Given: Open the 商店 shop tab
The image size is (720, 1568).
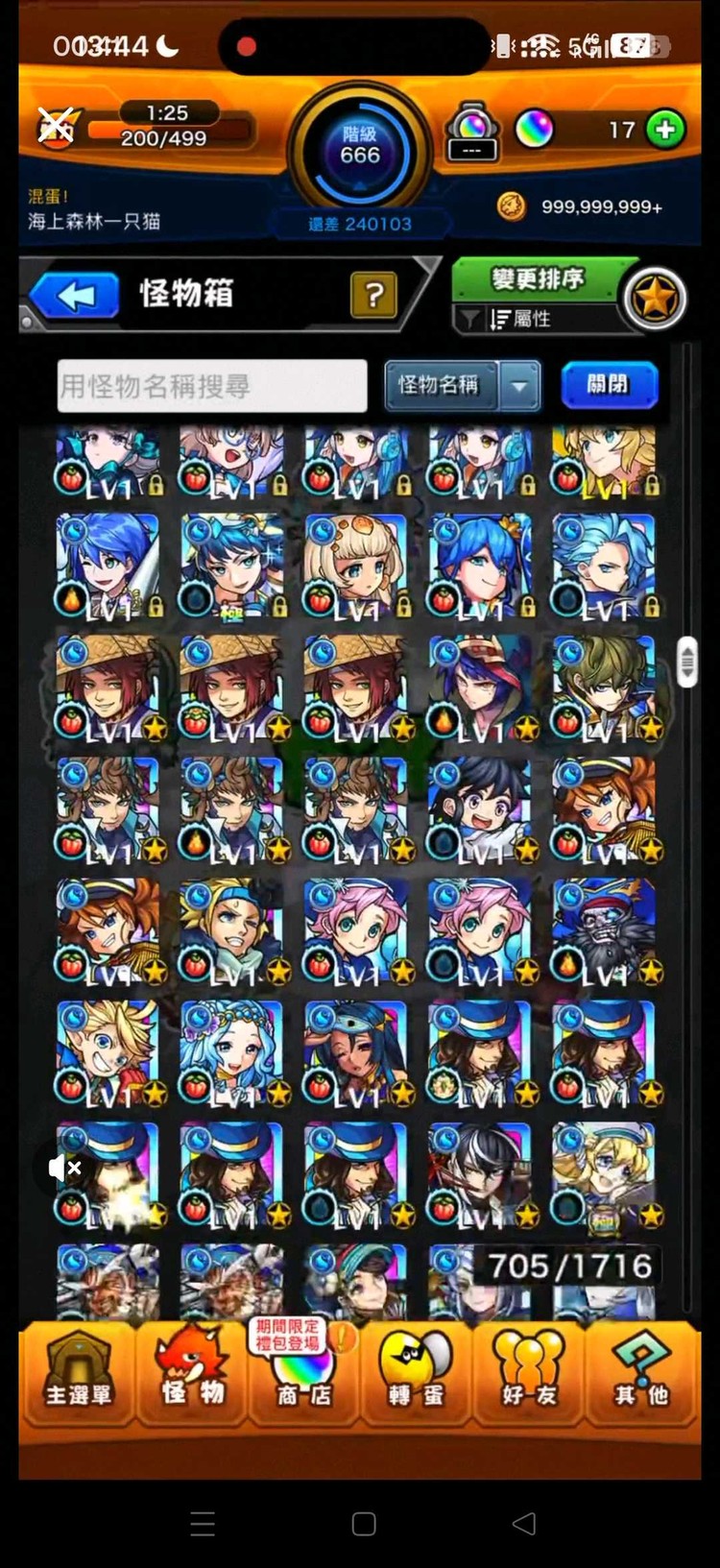Looking at the screenshot, I should 303,1374.
